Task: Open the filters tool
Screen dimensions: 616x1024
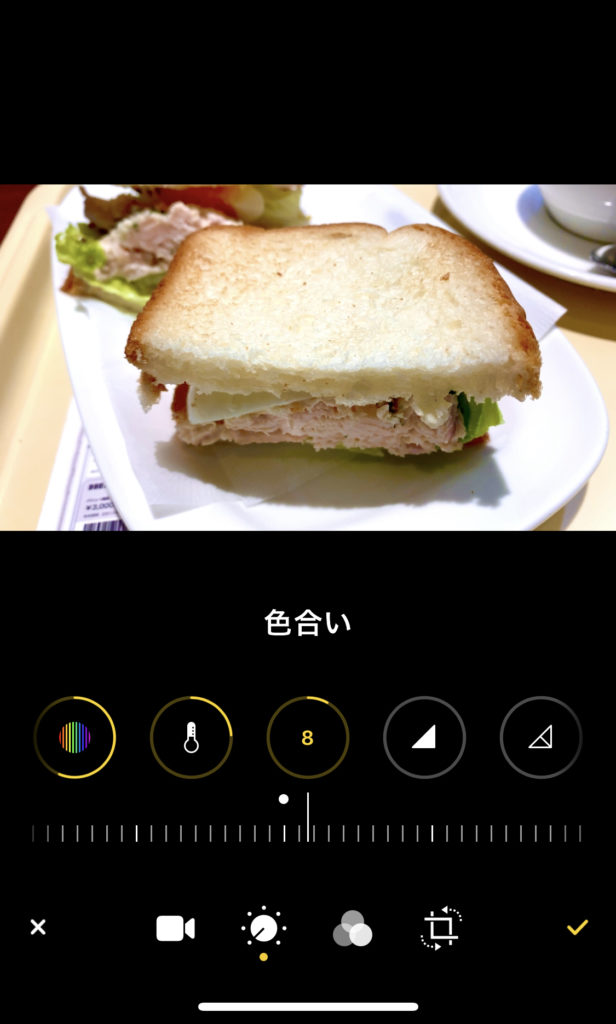Action: point(352,928)
